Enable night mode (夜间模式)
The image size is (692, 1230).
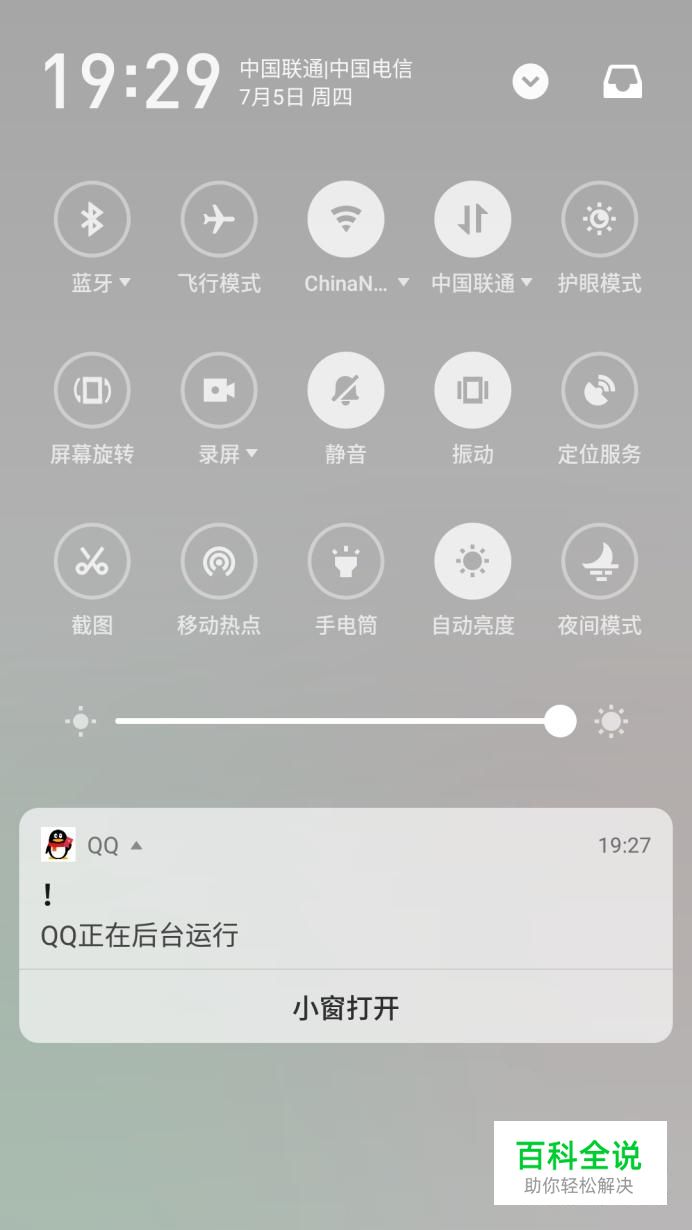(600, 562)
